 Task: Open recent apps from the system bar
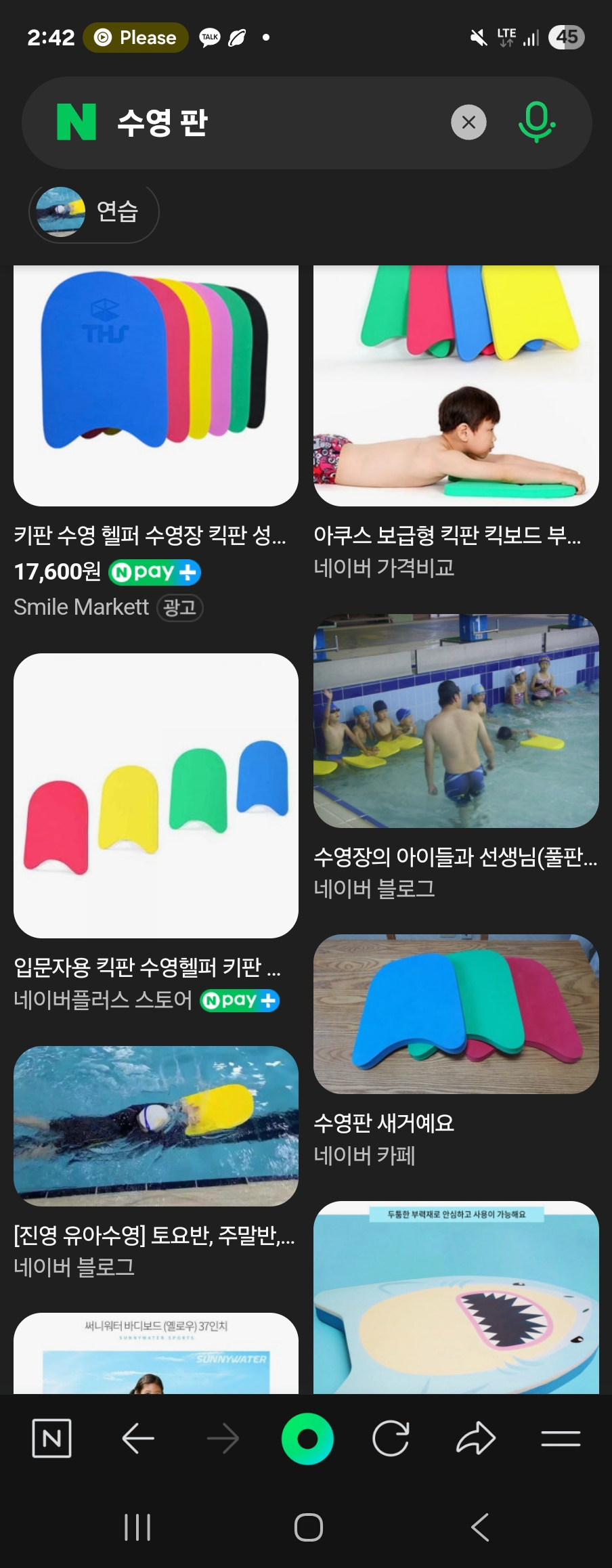pos(137,1527)
